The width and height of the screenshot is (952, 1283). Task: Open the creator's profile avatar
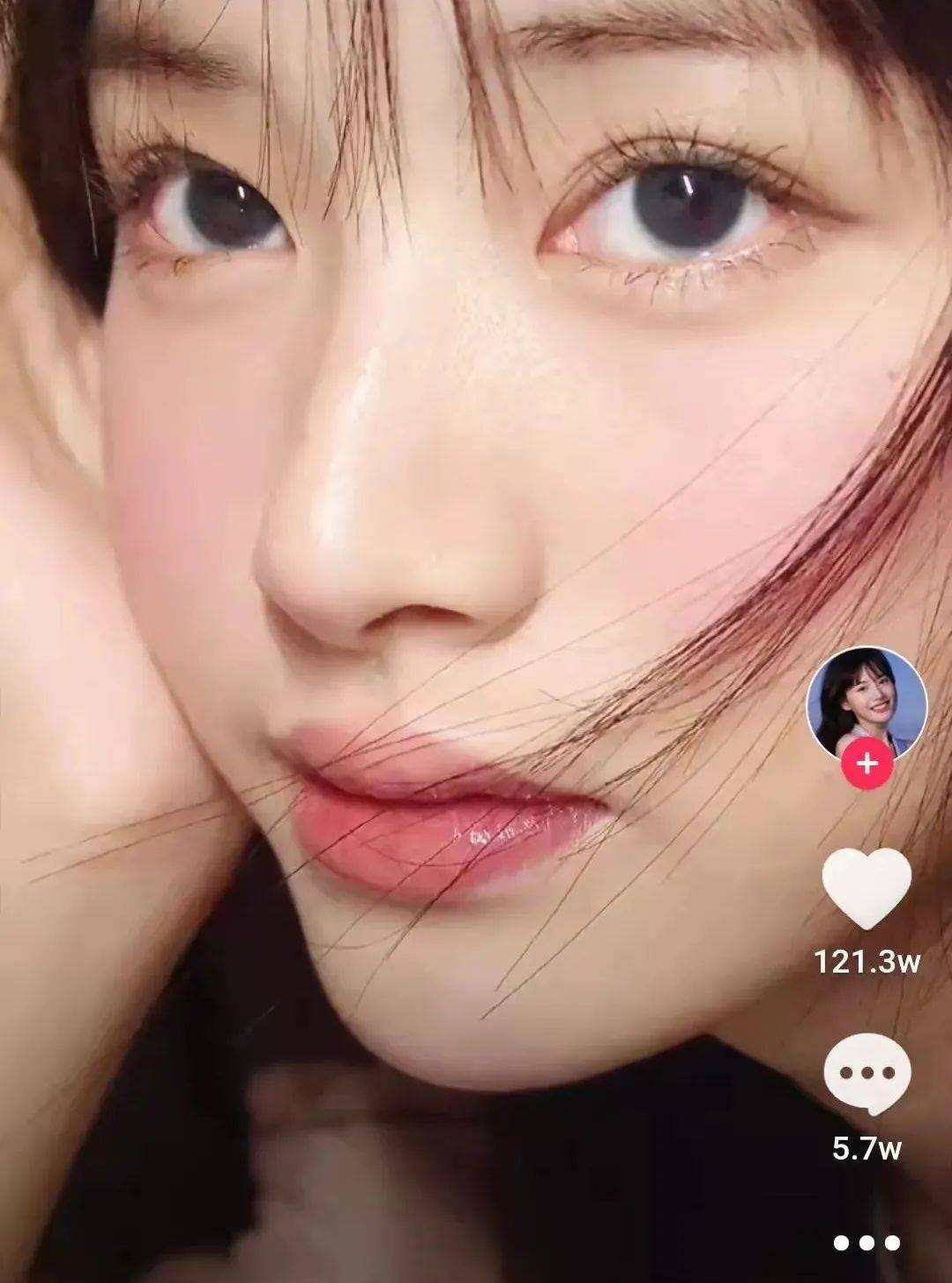(866, 703)
